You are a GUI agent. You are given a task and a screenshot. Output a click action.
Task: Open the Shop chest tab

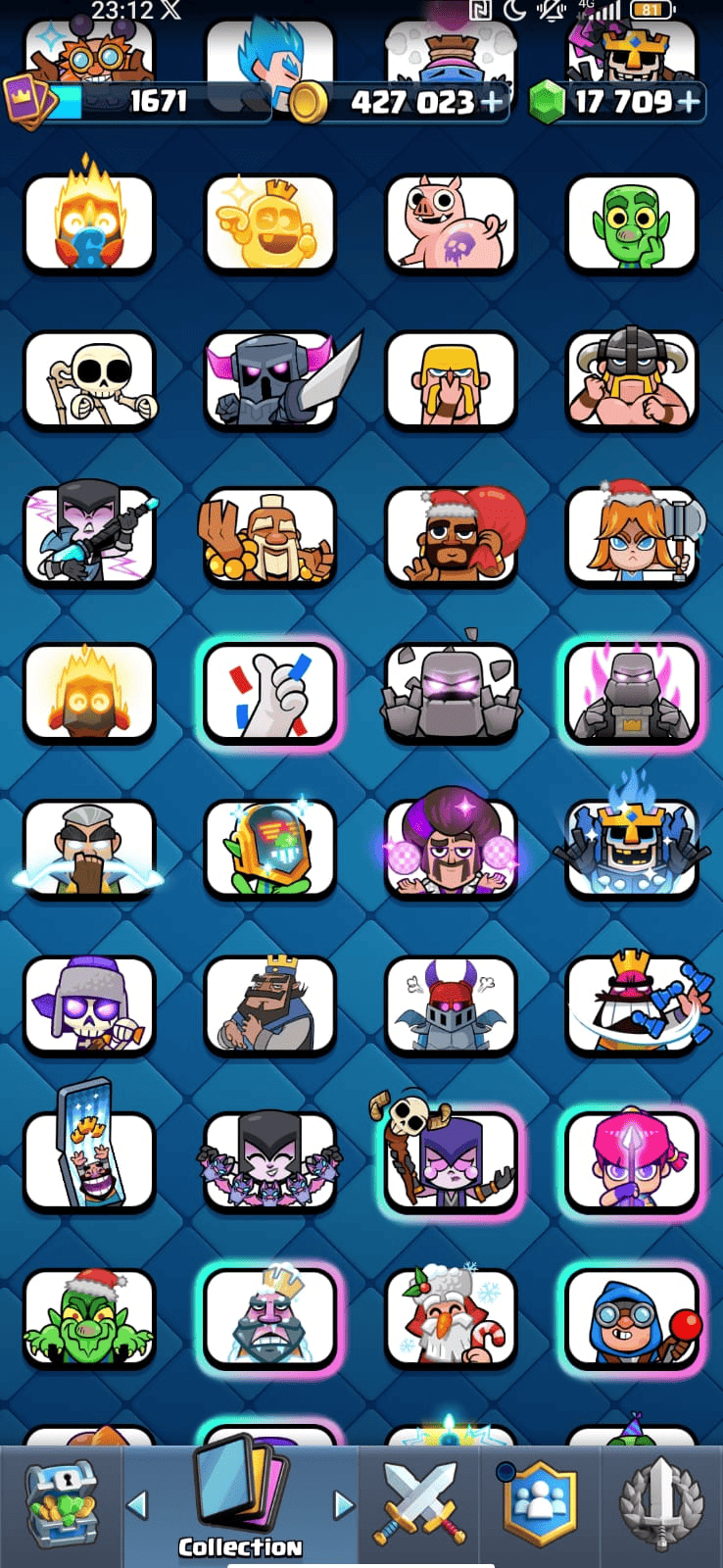61,1504
